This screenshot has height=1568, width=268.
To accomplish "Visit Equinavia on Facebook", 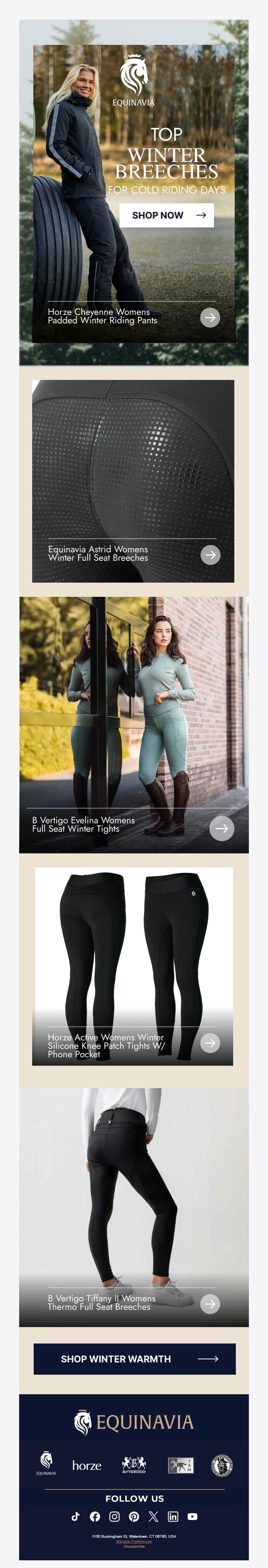I will pos(95,1516).
